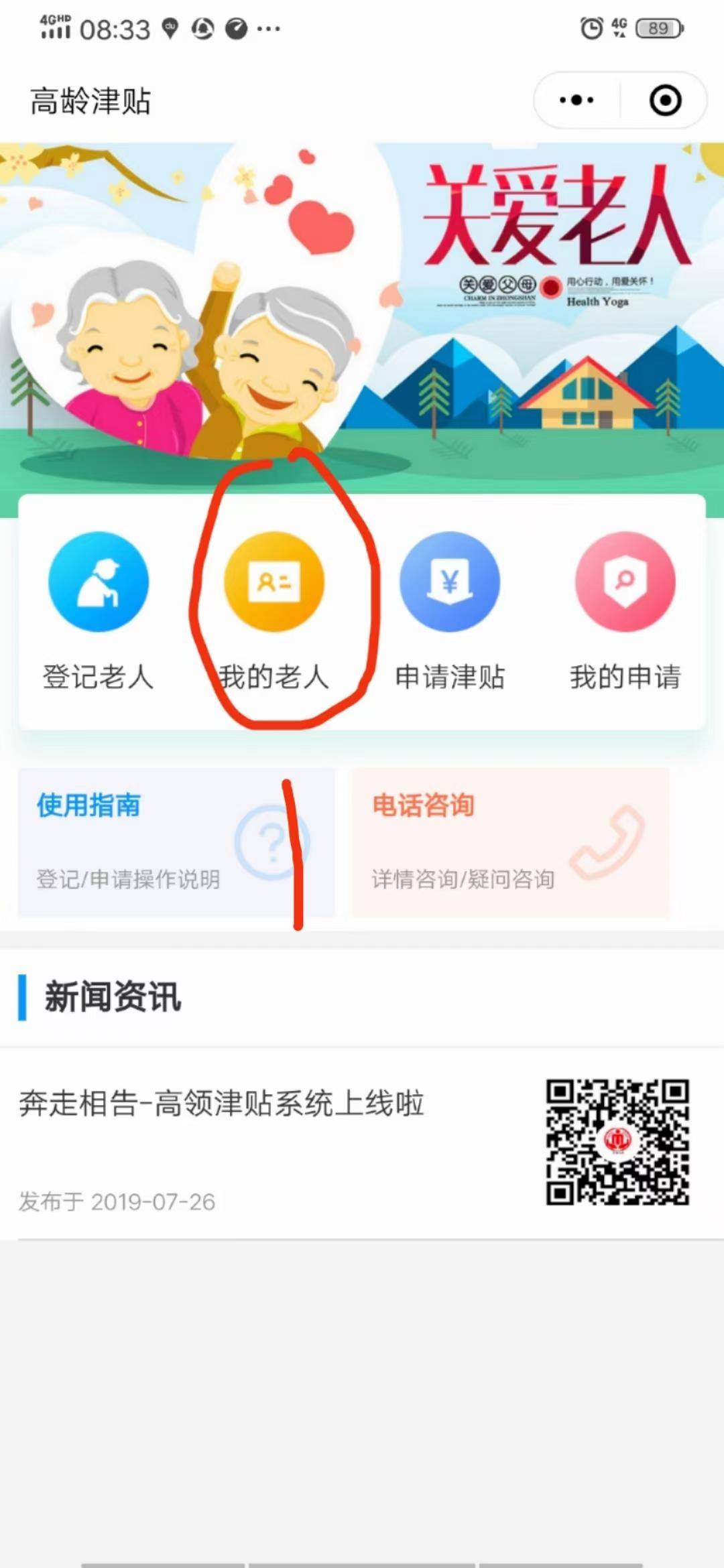Read news 奔走相告-高领津贴系统上线啦
Screen dimensions: 724x1568
pos(221,1104)
